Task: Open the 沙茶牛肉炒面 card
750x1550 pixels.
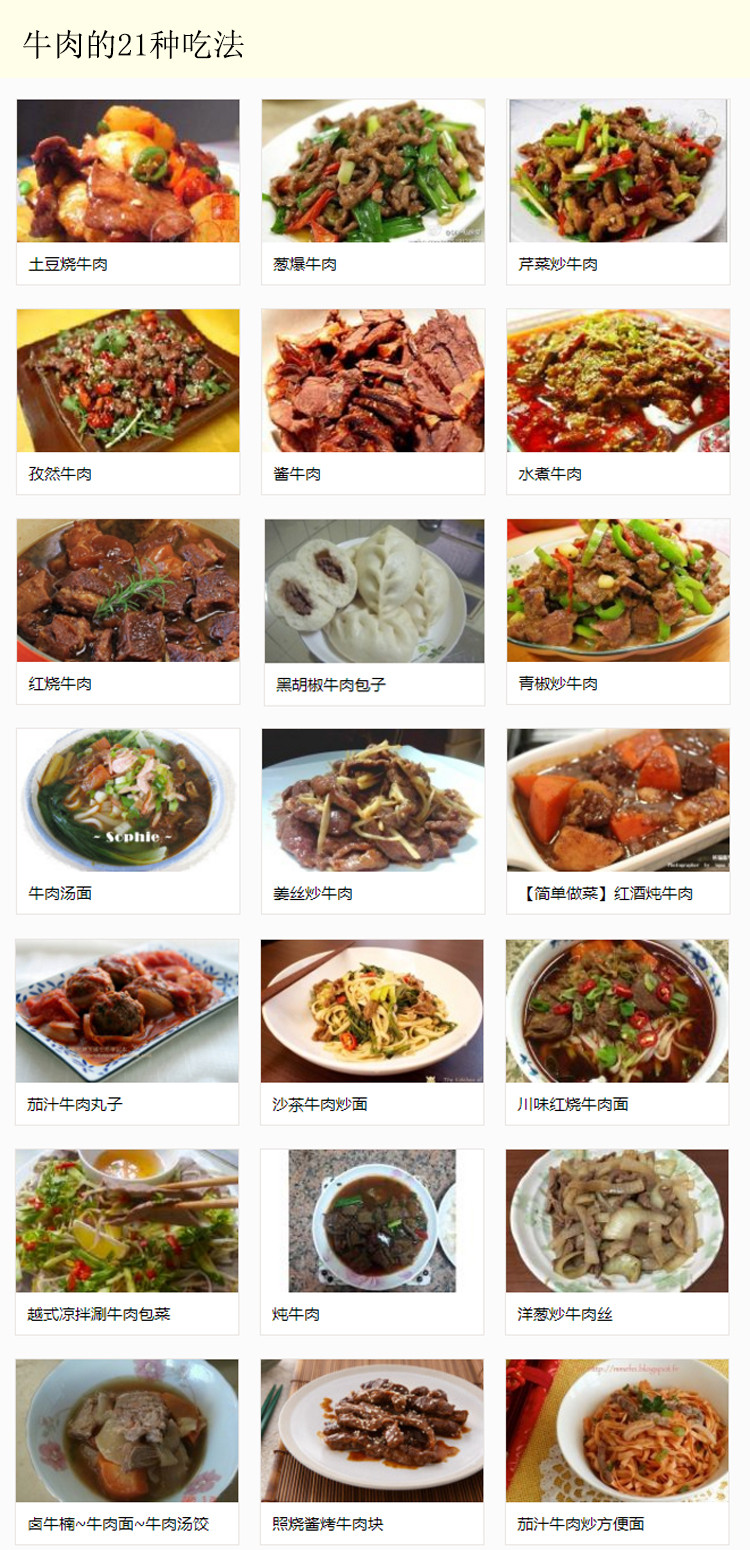Action: pyautogui.click(x=372, y=1032)
